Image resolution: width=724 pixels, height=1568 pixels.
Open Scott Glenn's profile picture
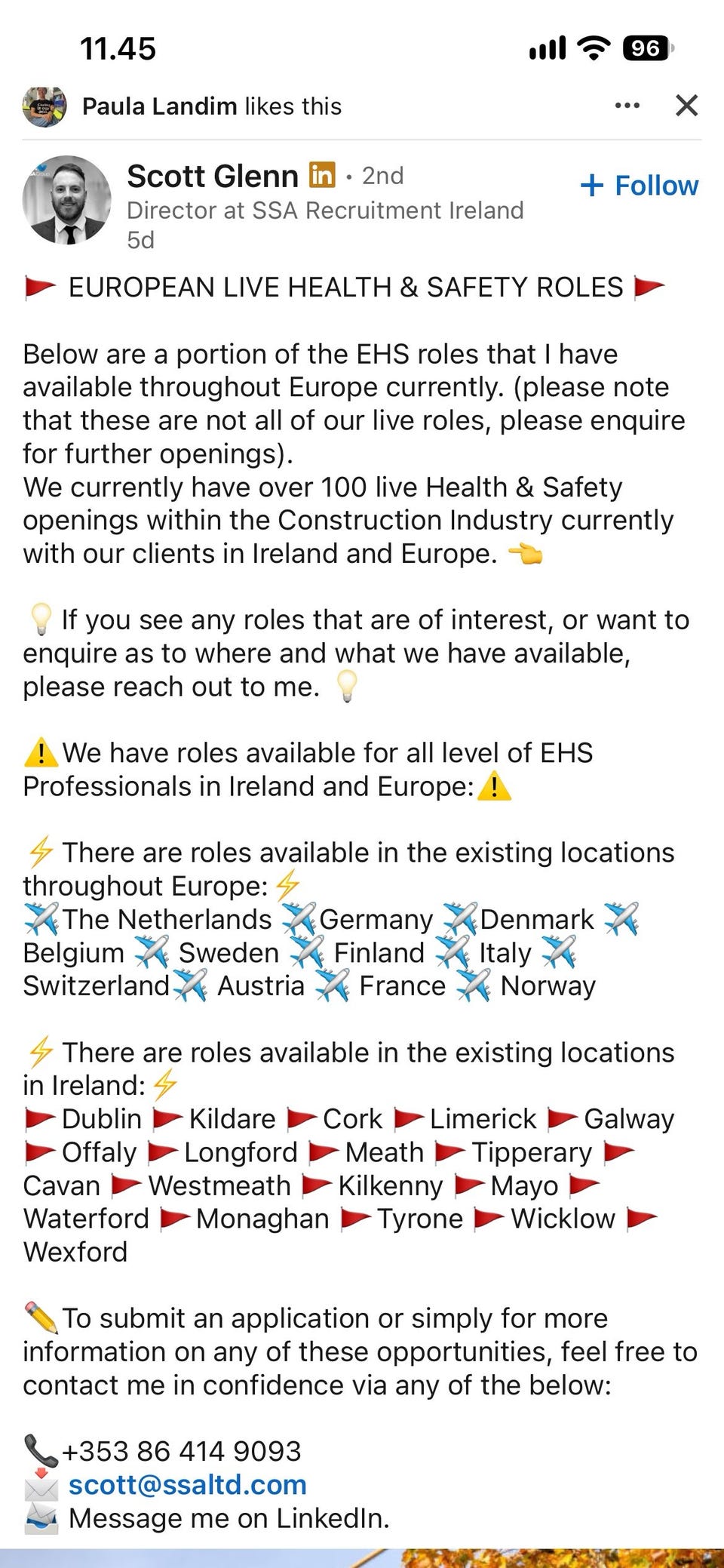67,200
